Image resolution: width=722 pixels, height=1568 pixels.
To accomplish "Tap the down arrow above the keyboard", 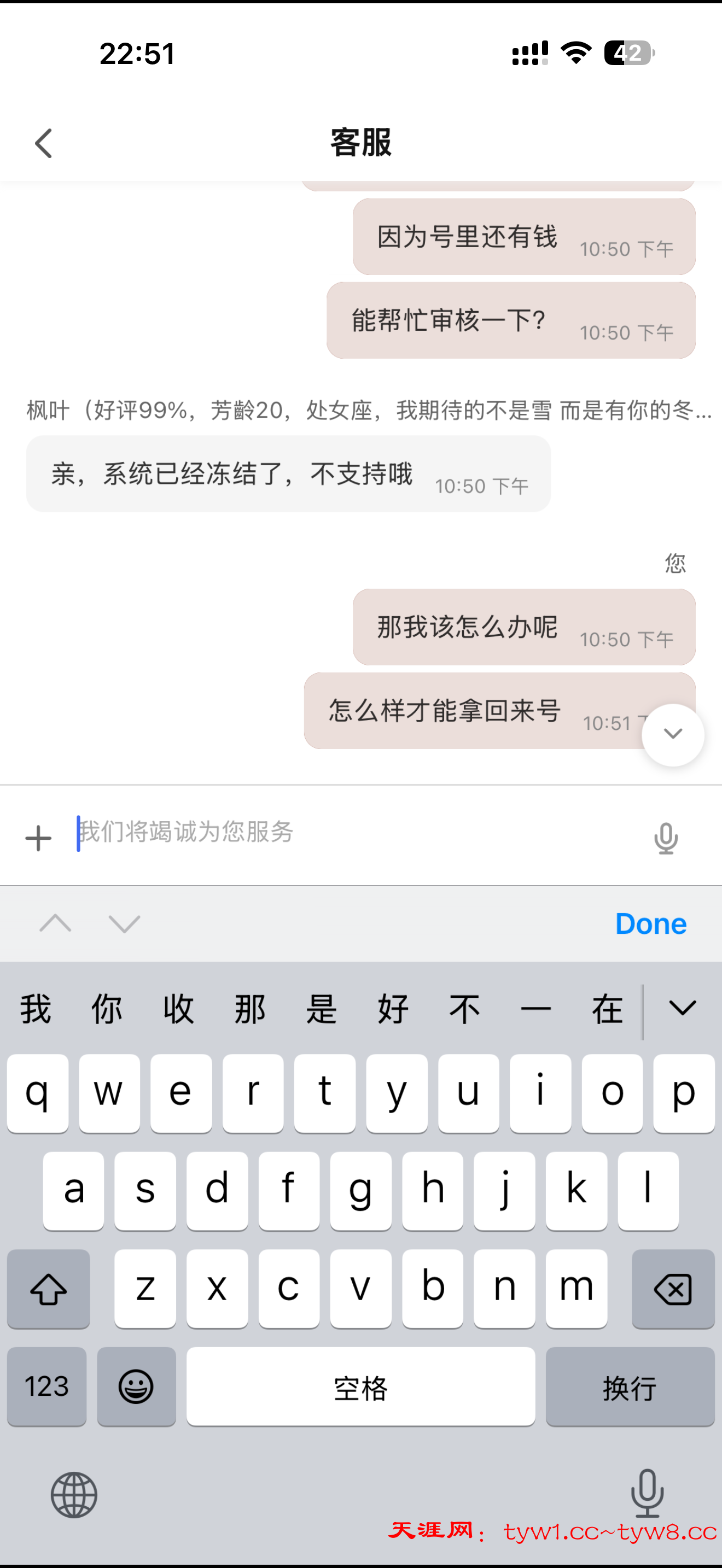I will (124, 923).
